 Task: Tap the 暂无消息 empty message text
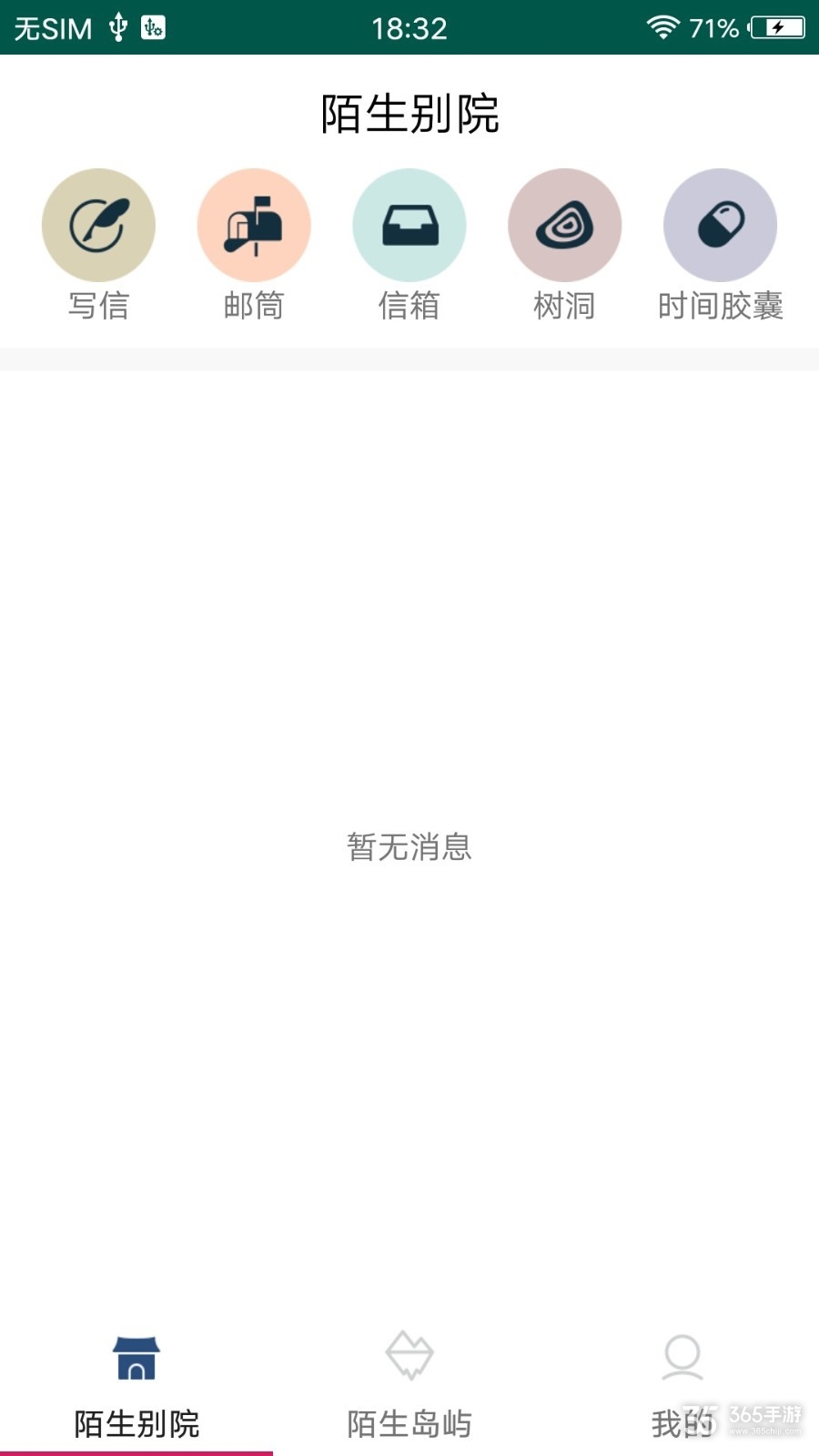point(409,847)
